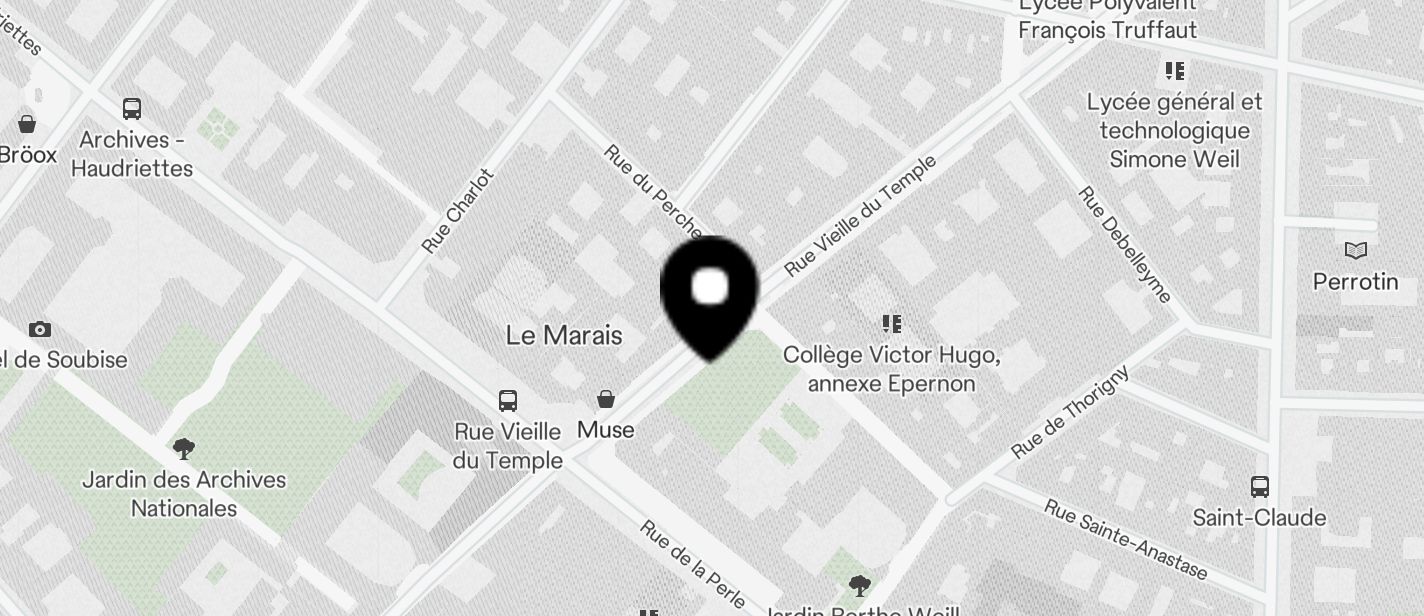Open Collège Victor Hugo, annexe Epernon marker
Screen dimensions: 1424x616
pos(892,324)
